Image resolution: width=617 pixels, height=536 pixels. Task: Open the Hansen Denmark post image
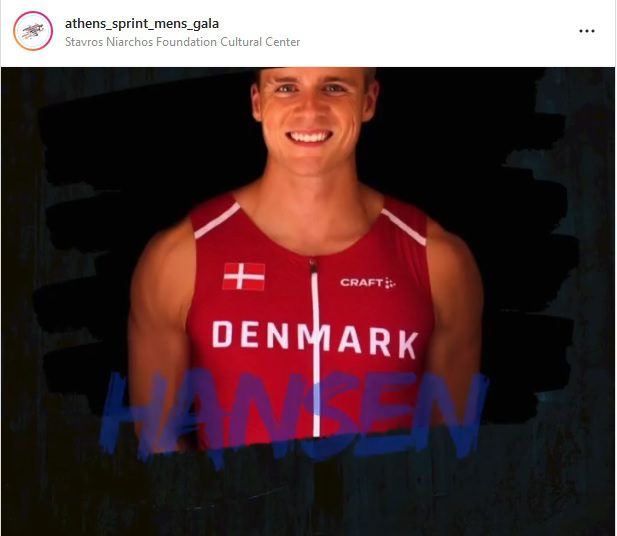tap(308, 300)
